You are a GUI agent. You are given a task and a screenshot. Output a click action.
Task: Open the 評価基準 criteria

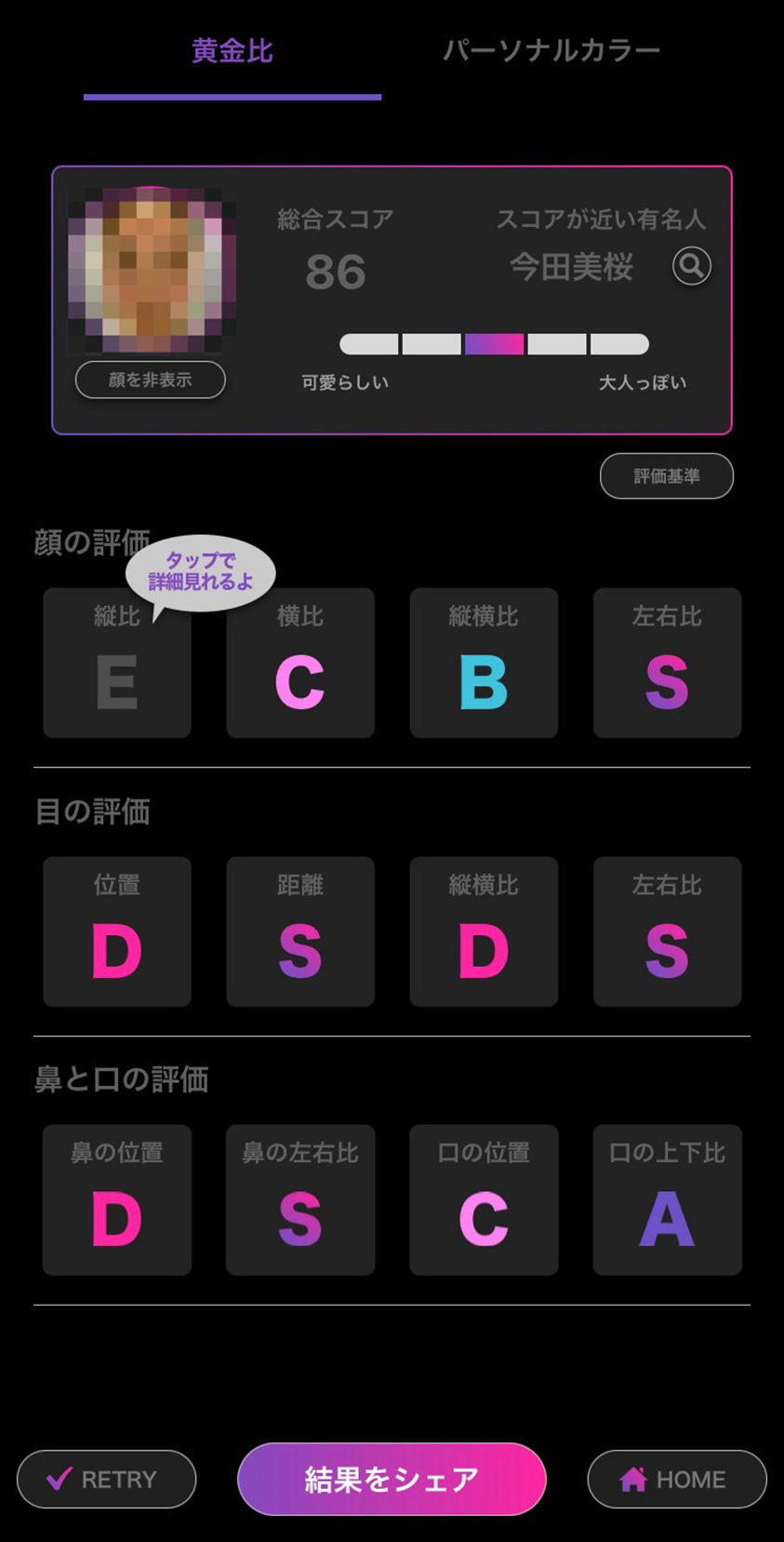click(666, 476)
